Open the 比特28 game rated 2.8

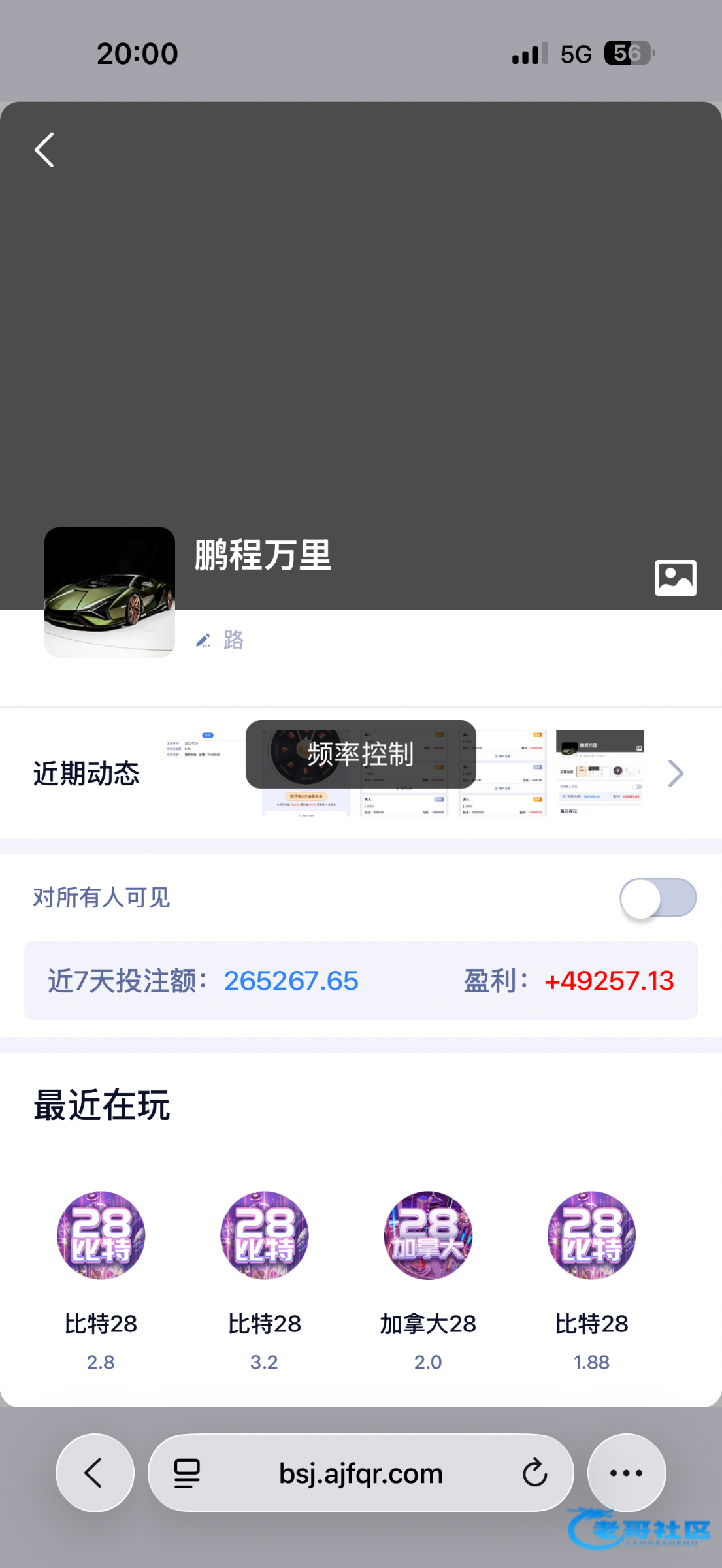101,1235
